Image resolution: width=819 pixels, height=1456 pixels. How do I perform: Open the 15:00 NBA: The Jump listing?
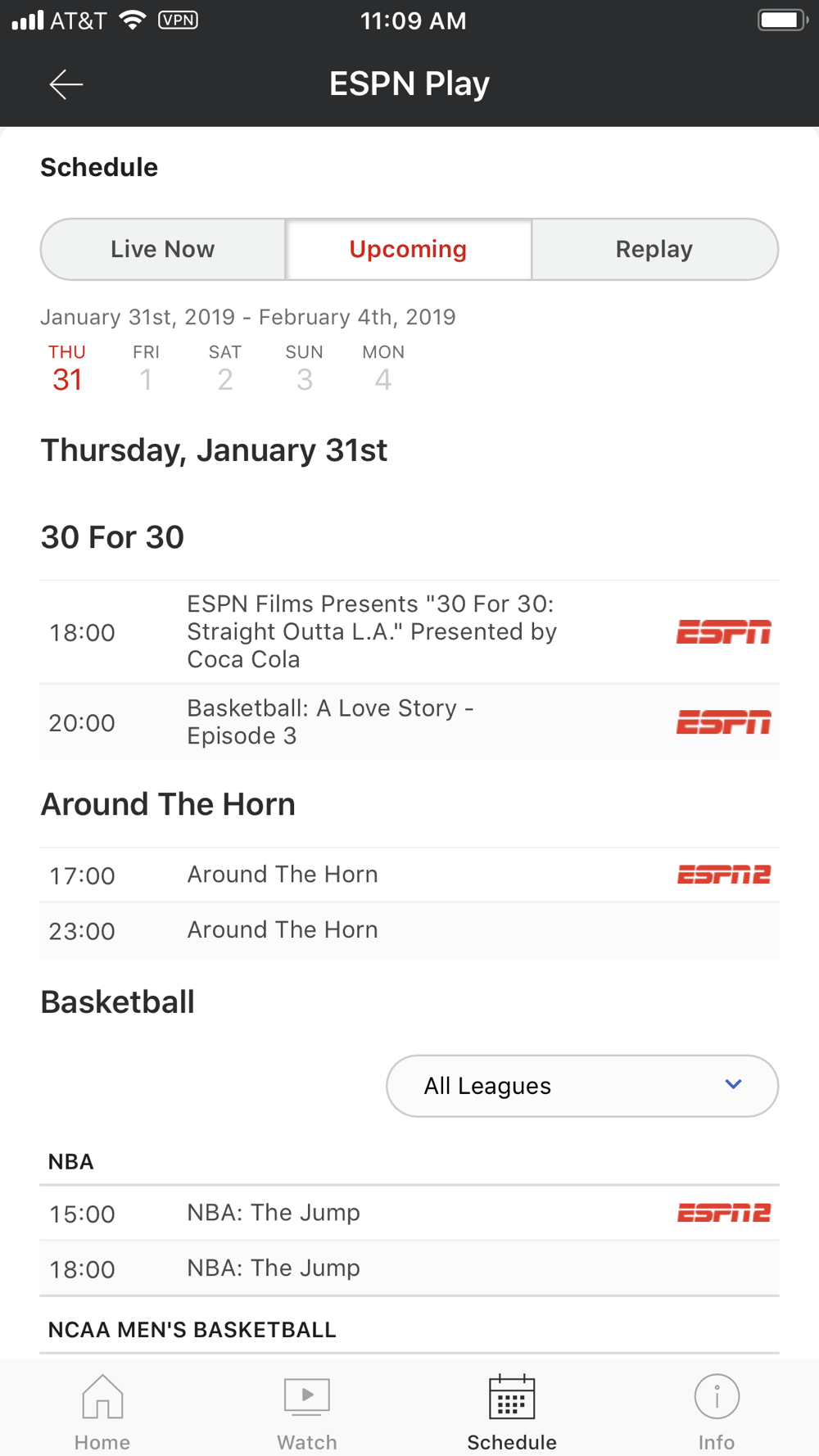click(409, 1213)
